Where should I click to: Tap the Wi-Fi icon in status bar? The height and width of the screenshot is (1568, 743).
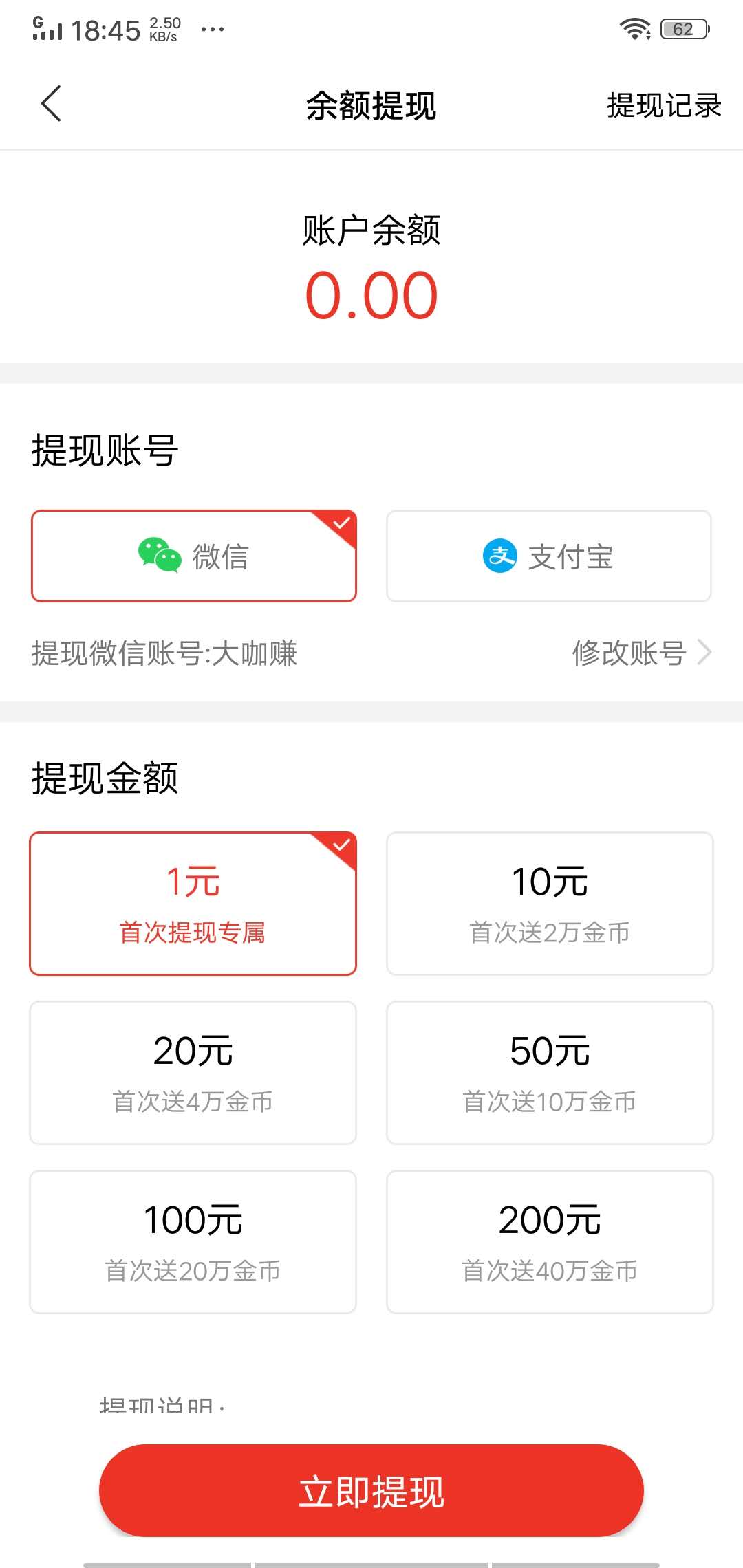(x=636, y=28)
